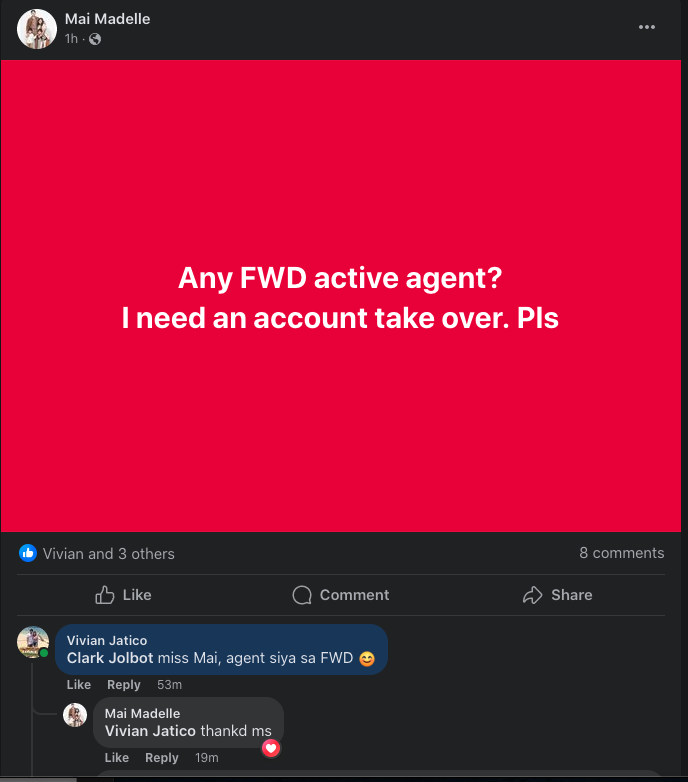688x782 pixels.
Task: Comment on the post
Action: 341,595
